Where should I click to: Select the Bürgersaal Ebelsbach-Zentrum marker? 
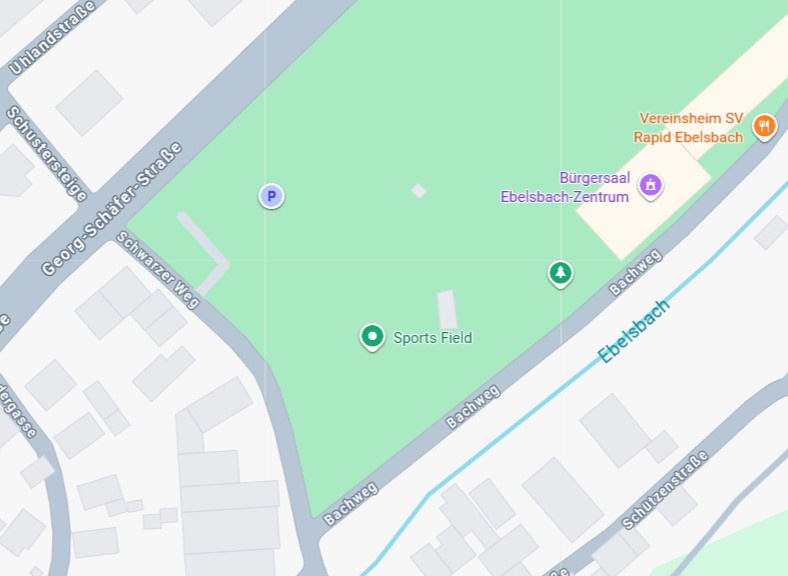tap(651, 185)
